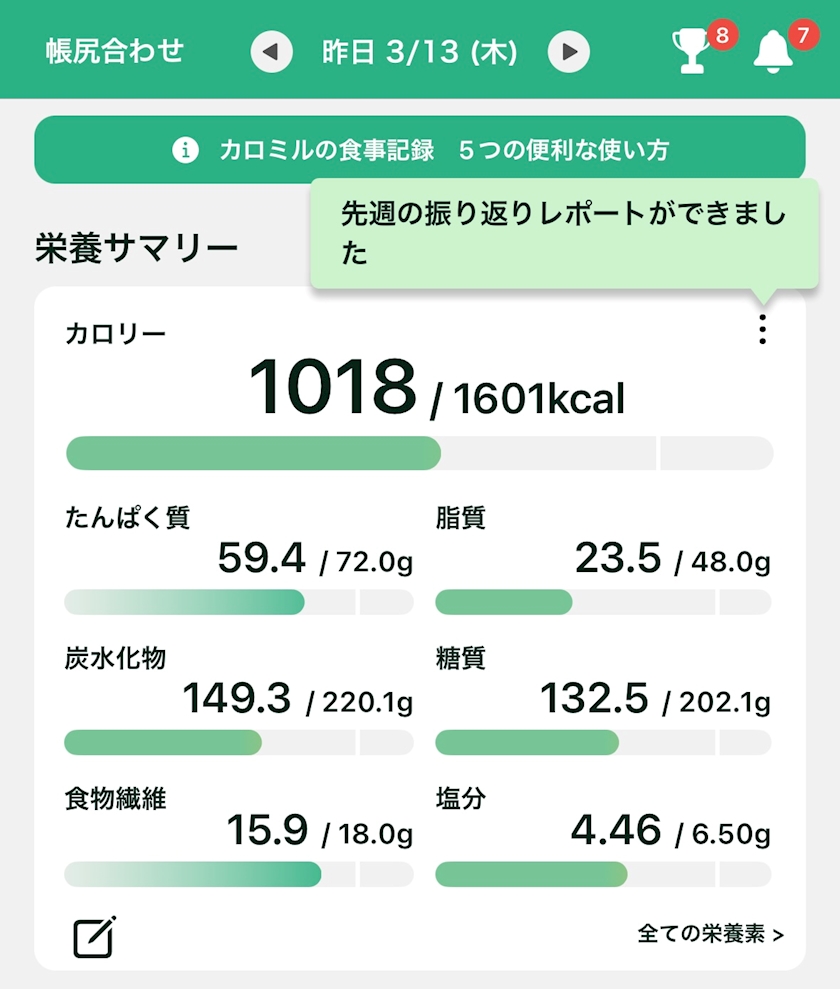This screenshot has height=989, width=840.
Task: Open the trophy achievements icon
Action: point(692,52)
